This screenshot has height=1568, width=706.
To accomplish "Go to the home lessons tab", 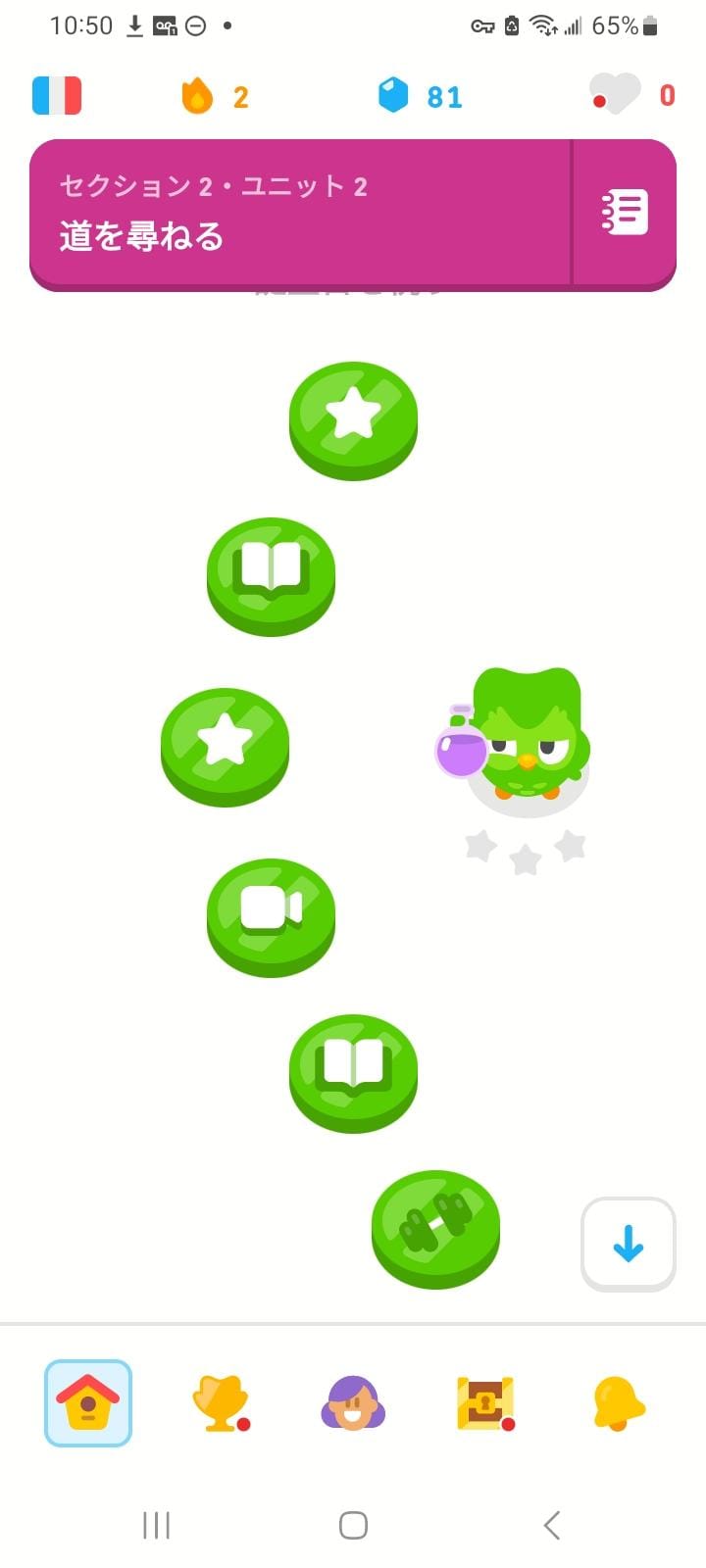I will pyautogui.click(x=88, y=1403).
